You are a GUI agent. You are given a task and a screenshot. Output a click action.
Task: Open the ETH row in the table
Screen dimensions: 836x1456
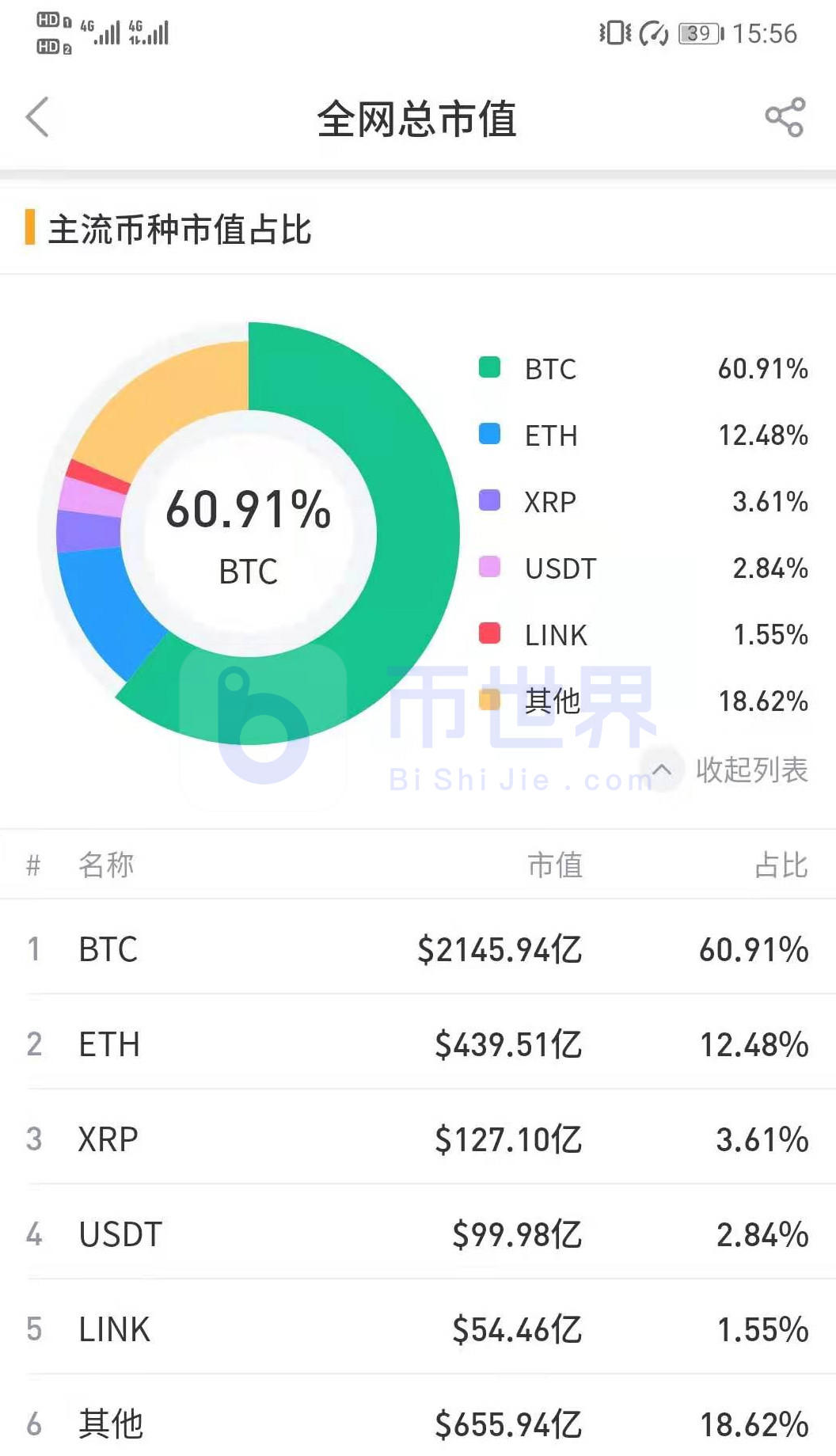[418, 1044]
